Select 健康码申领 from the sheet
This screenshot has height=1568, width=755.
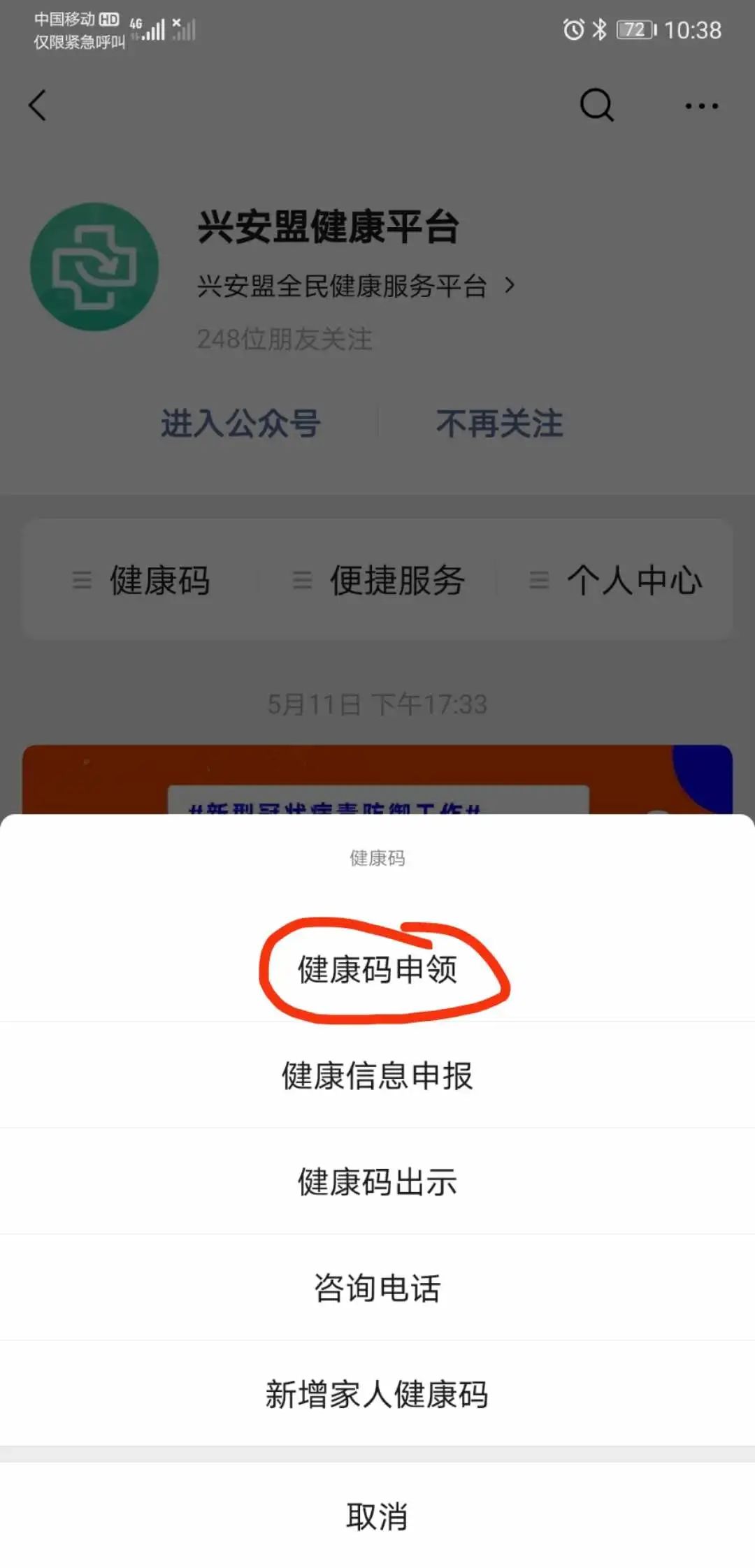pos(377,970)
